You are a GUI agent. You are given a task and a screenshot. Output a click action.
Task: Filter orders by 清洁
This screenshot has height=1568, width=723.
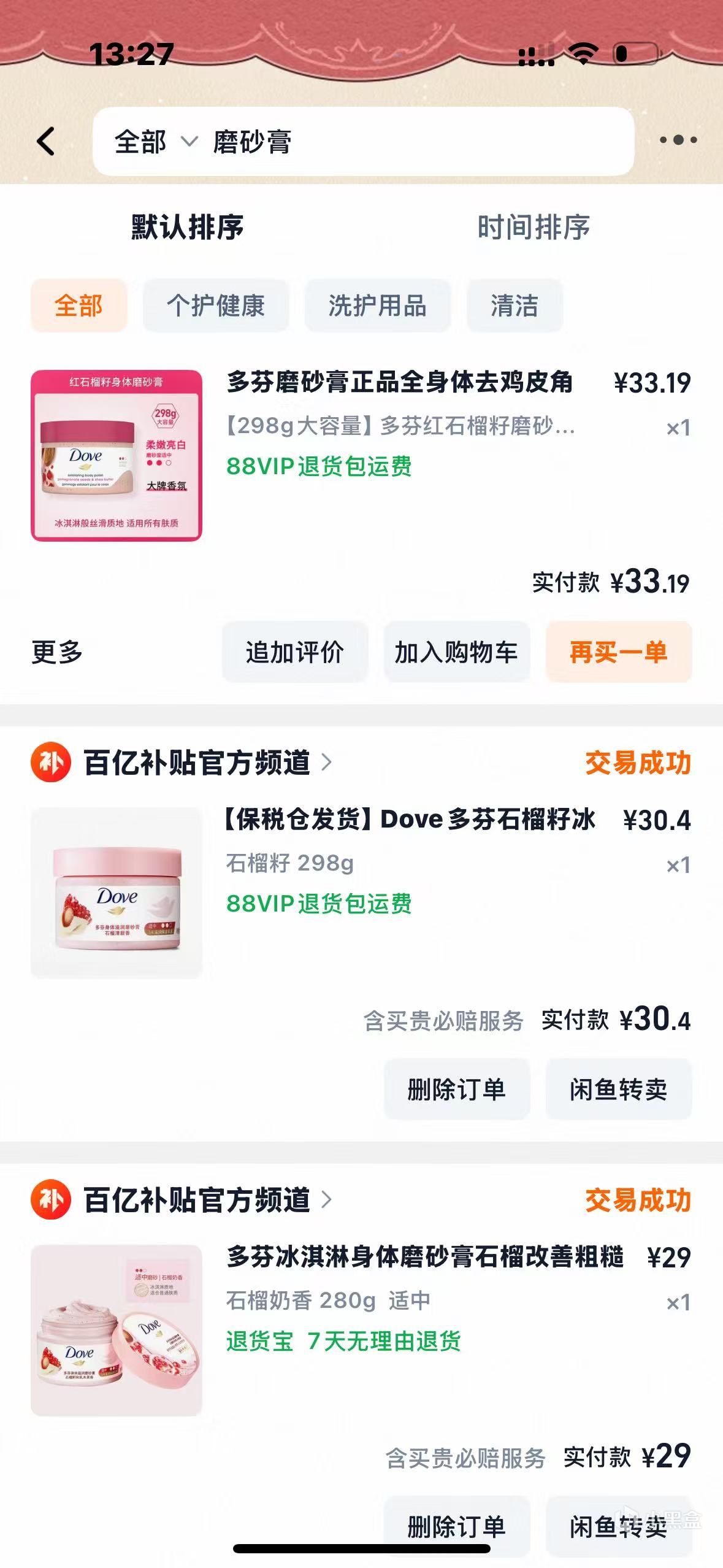coord(514,306)
